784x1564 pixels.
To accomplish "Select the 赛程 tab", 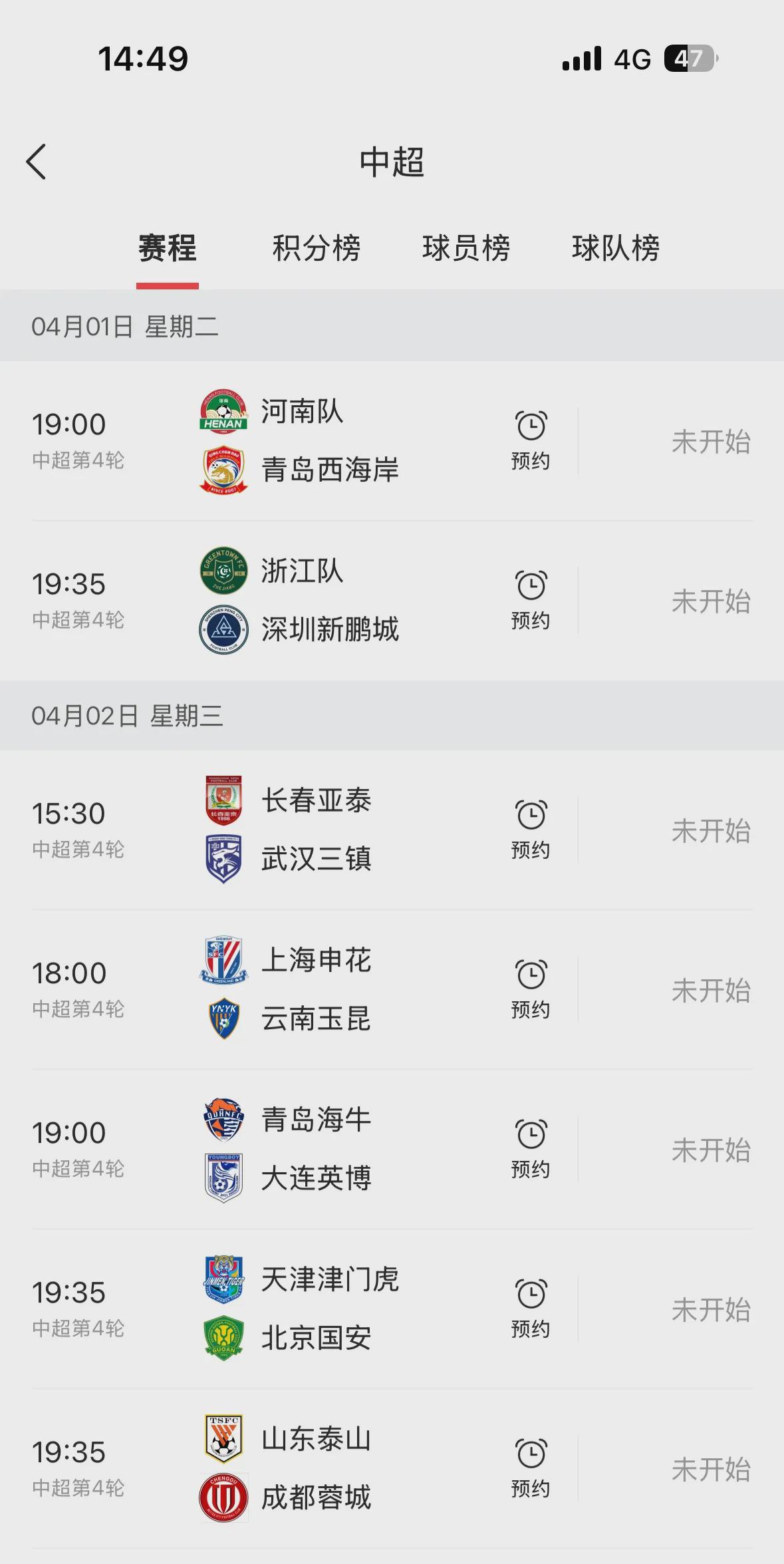I will coord(168,249).
